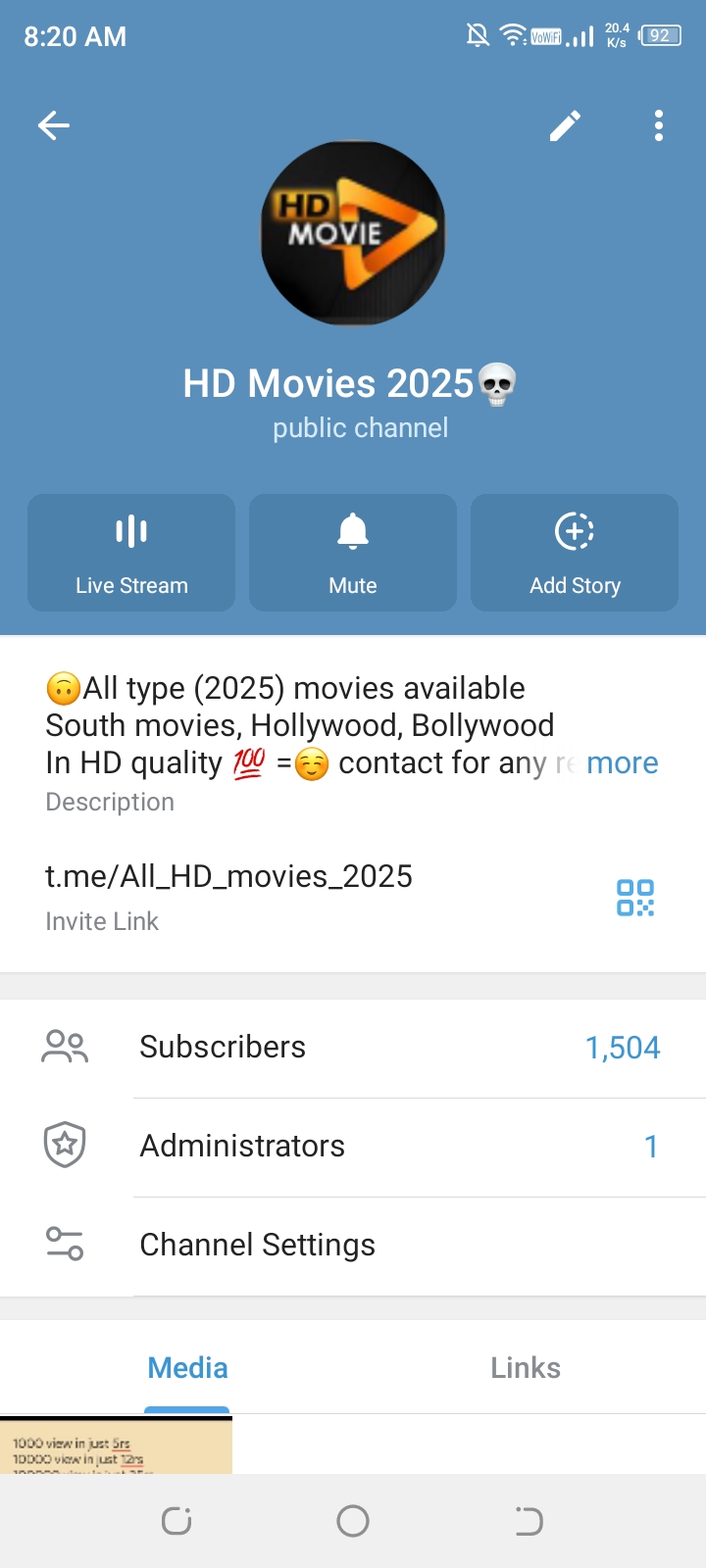Open the QR code for the invite link
This screenshot has height=1568, width=706.
635,897
